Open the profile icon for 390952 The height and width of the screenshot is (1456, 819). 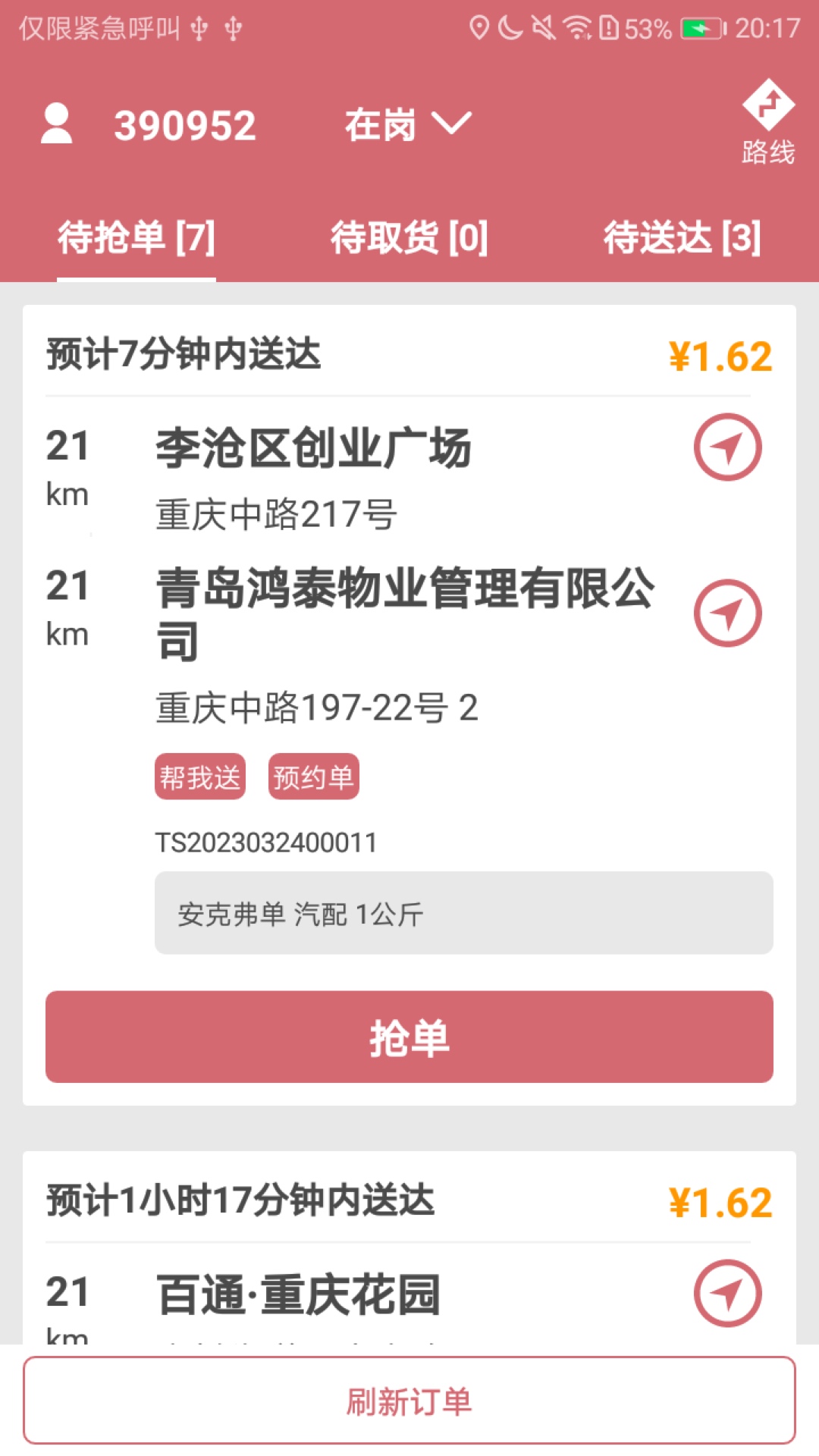click(x=57, y=124)
